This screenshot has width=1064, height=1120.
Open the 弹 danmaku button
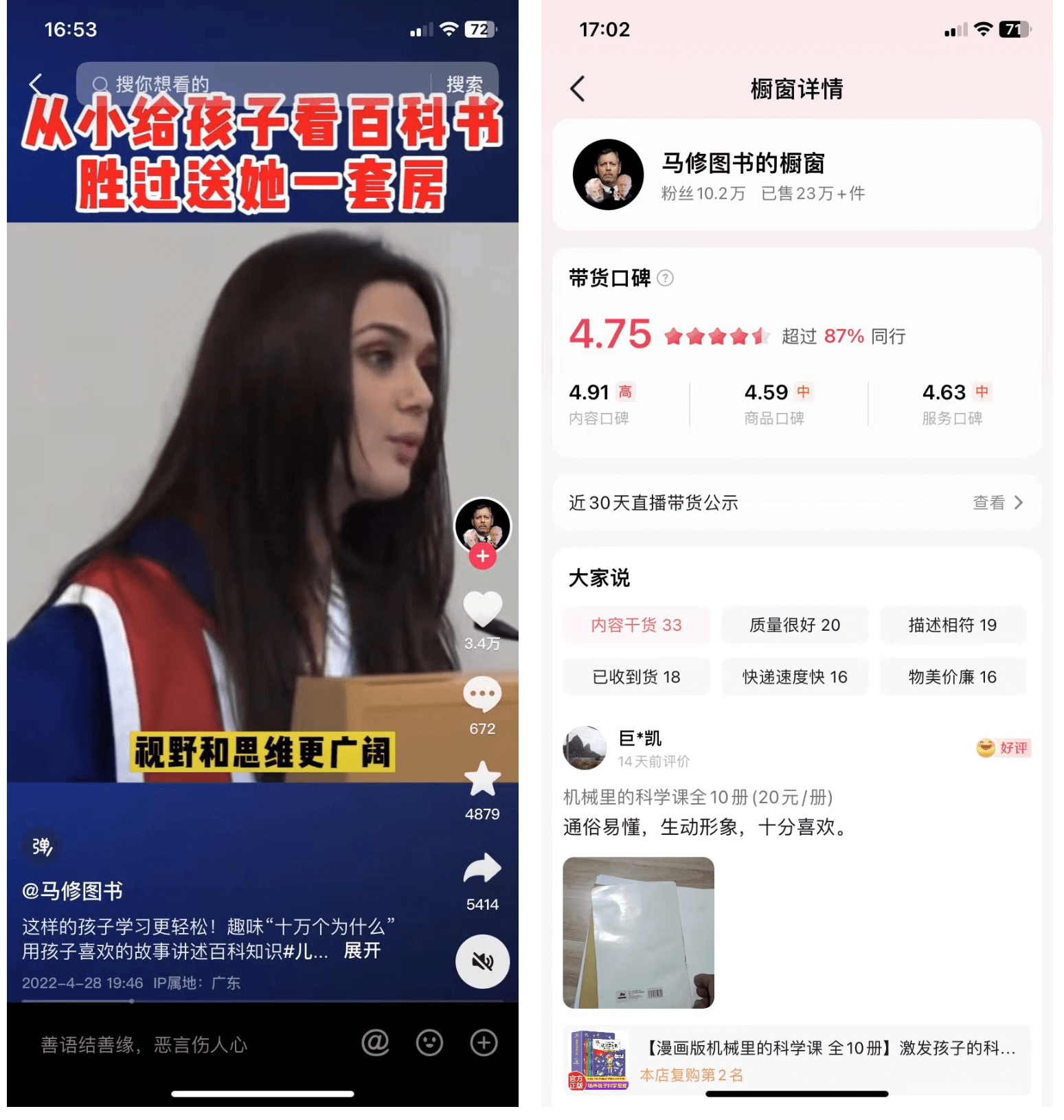42,846
